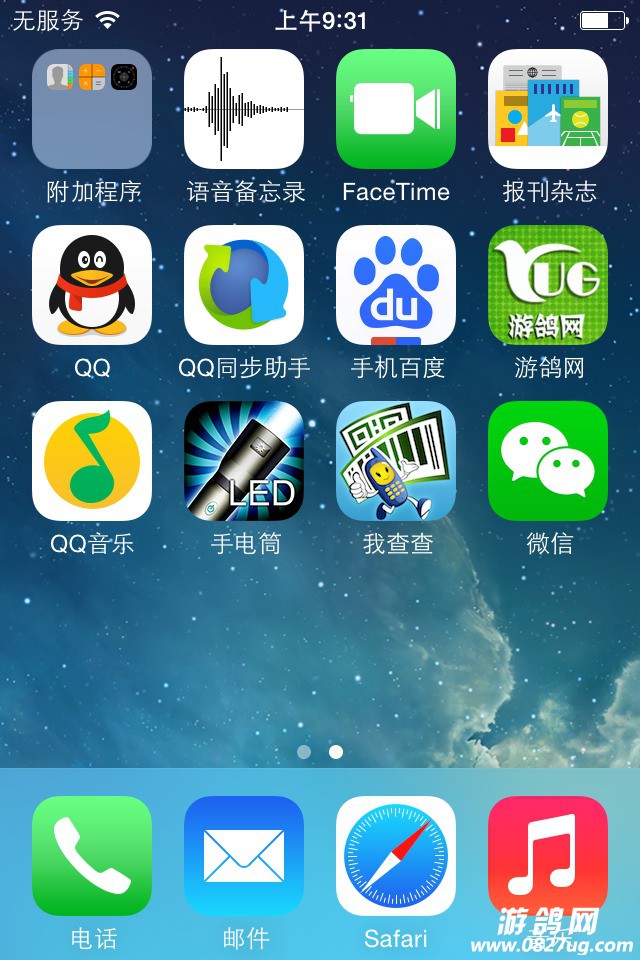
Task: Tap the page indicator dots
Action: point(320,752)
